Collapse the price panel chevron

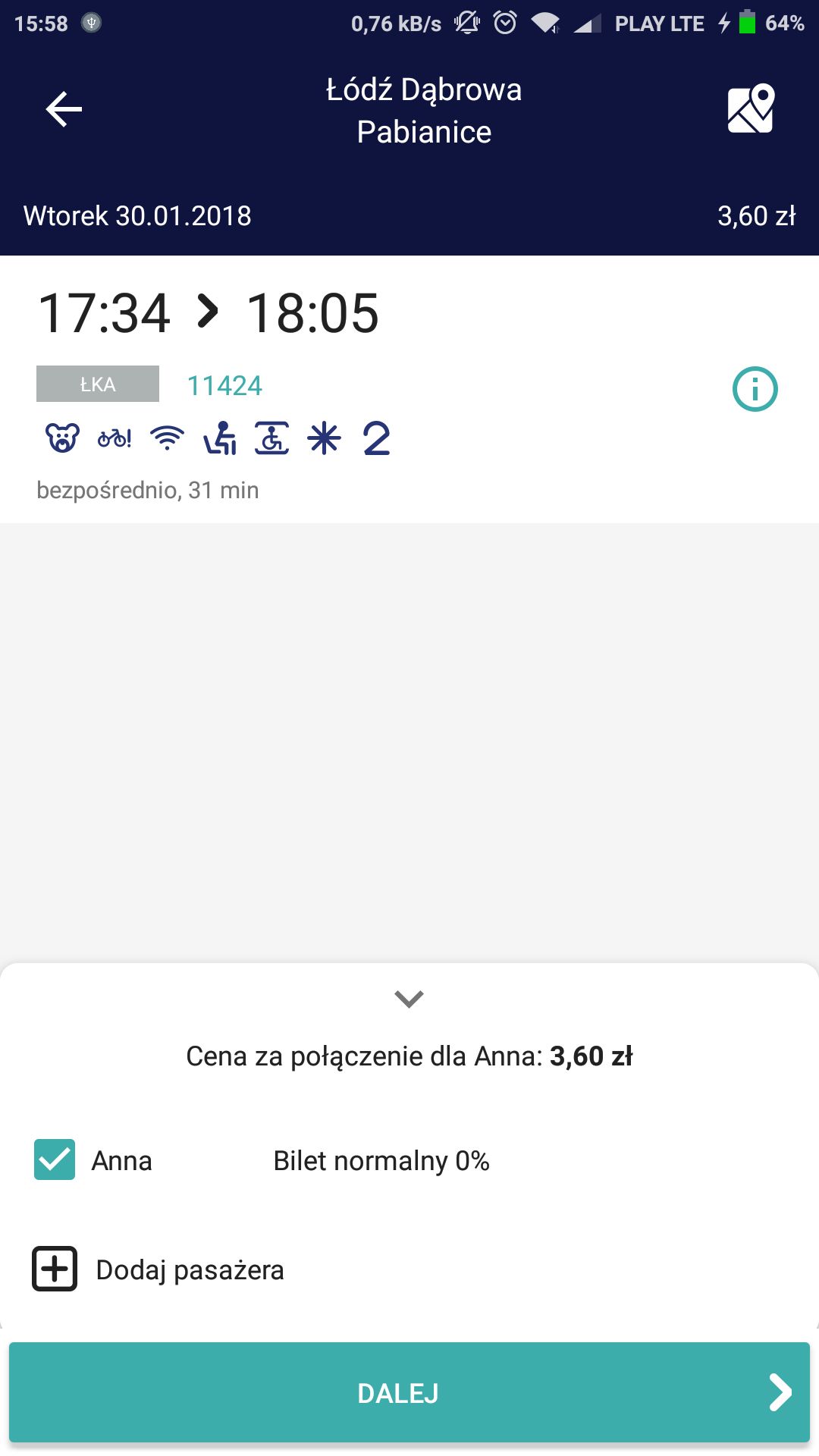[x=409, y=999]
